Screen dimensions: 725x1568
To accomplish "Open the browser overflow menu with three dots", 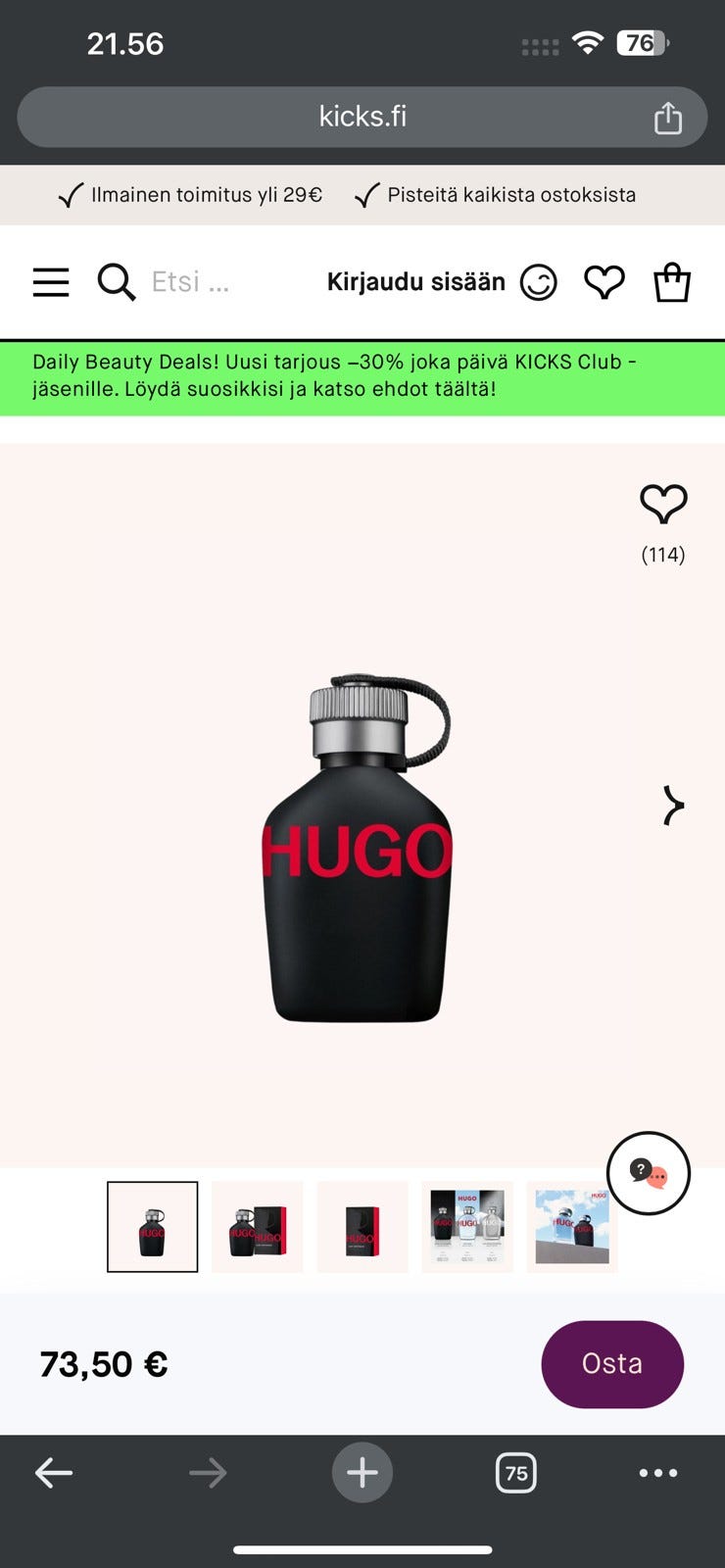I will click(x=658, y=1472).
